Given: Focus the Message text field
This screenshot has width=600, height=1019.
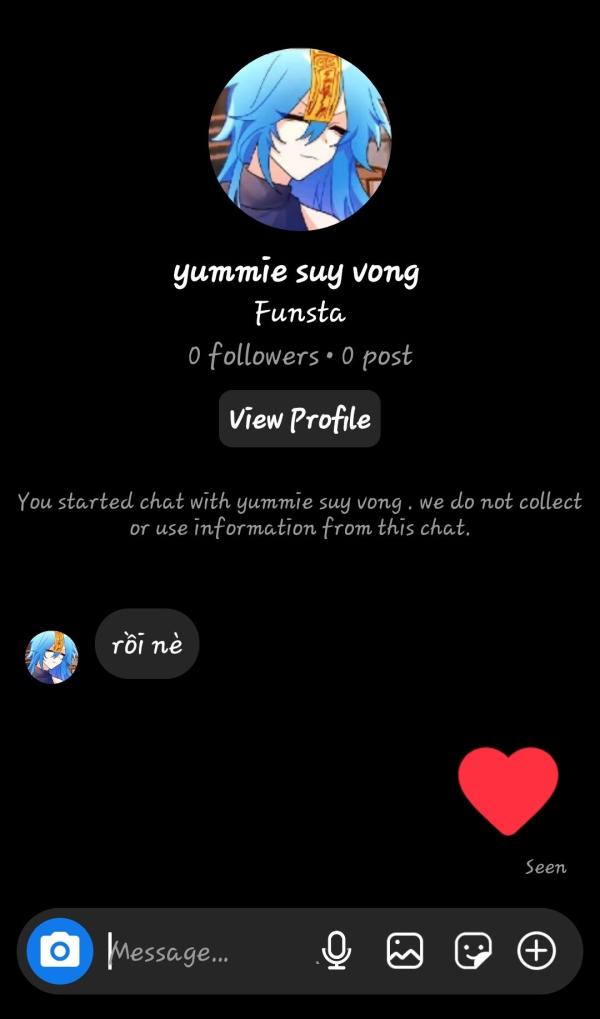Looking at the screenshot, I should point(208,951).
